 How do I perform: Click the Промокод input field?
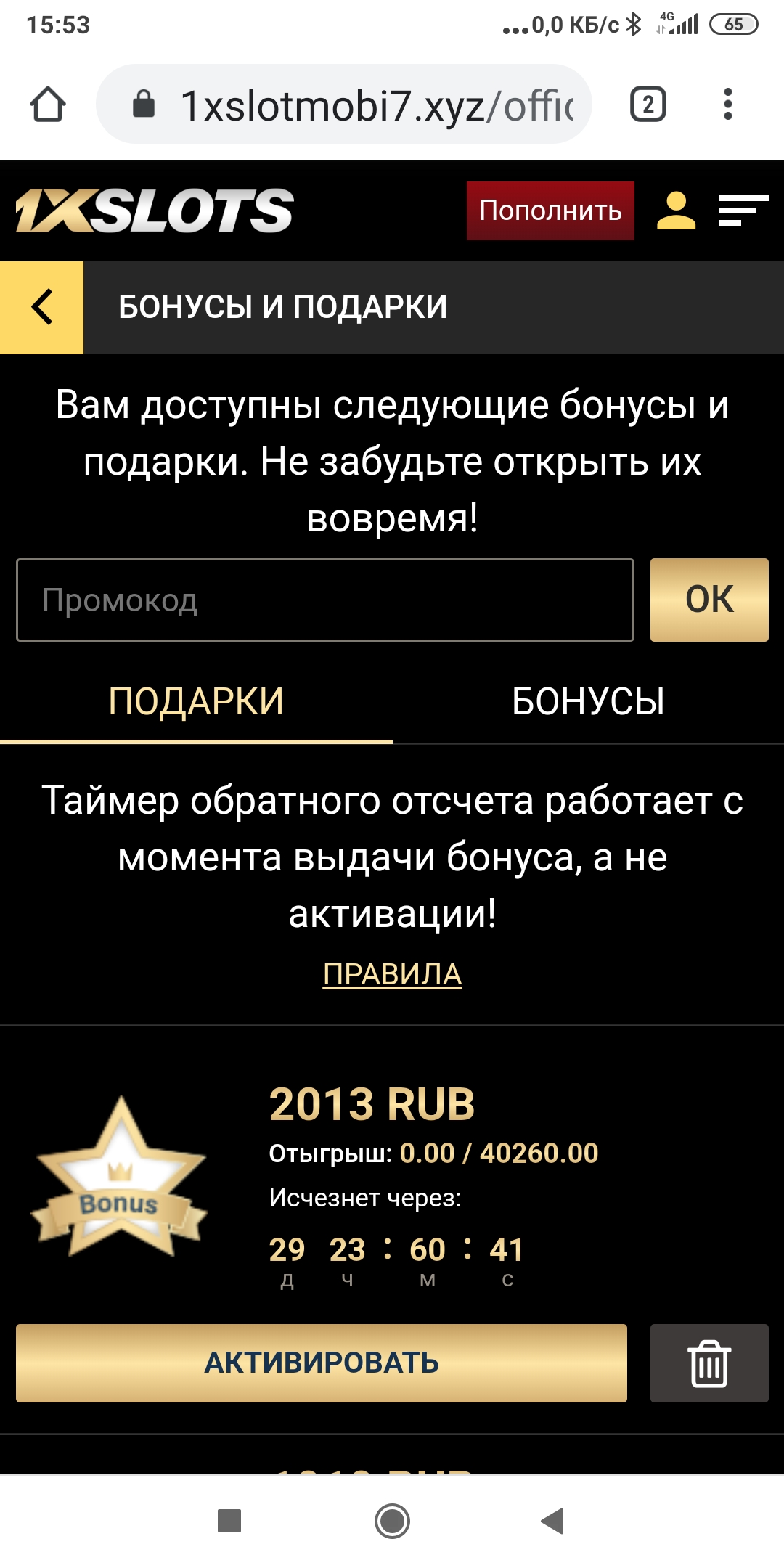tap(327, 599)
